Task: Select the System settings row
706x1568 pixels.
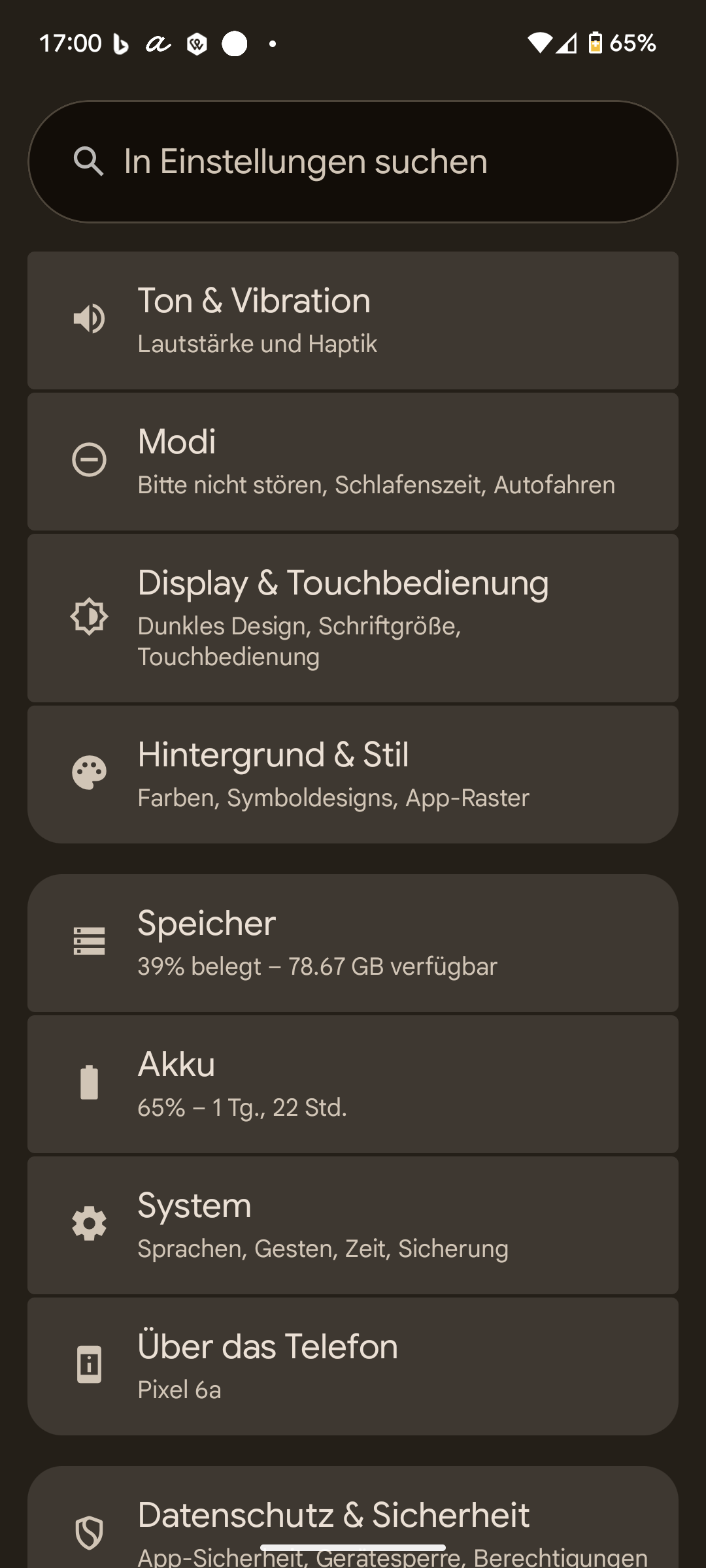Action: (x=353, y=1225)
